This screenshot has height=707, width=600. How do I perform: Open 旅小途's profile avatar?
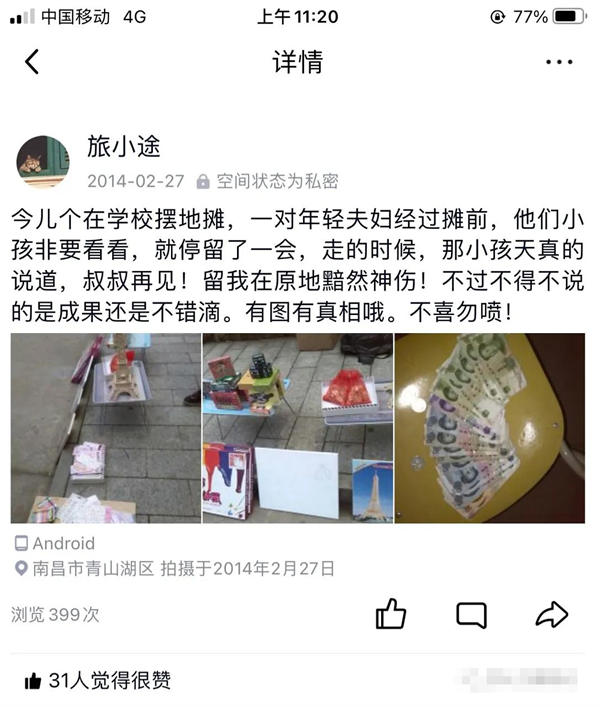click(43, 162)
